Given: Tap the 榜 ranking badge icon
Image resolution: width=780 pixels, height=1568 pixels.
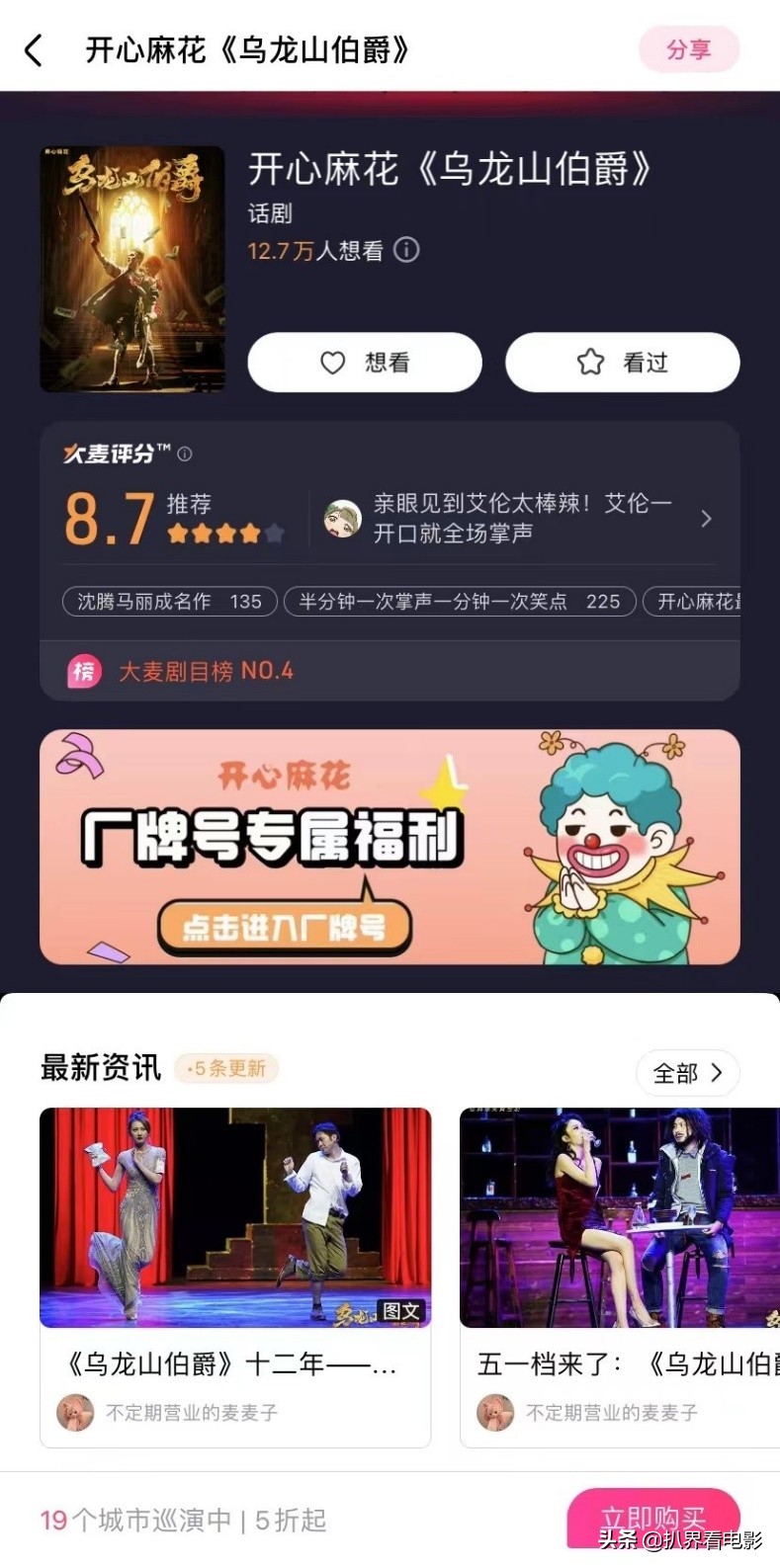Looking at the screenshot, I should [84, 671].
